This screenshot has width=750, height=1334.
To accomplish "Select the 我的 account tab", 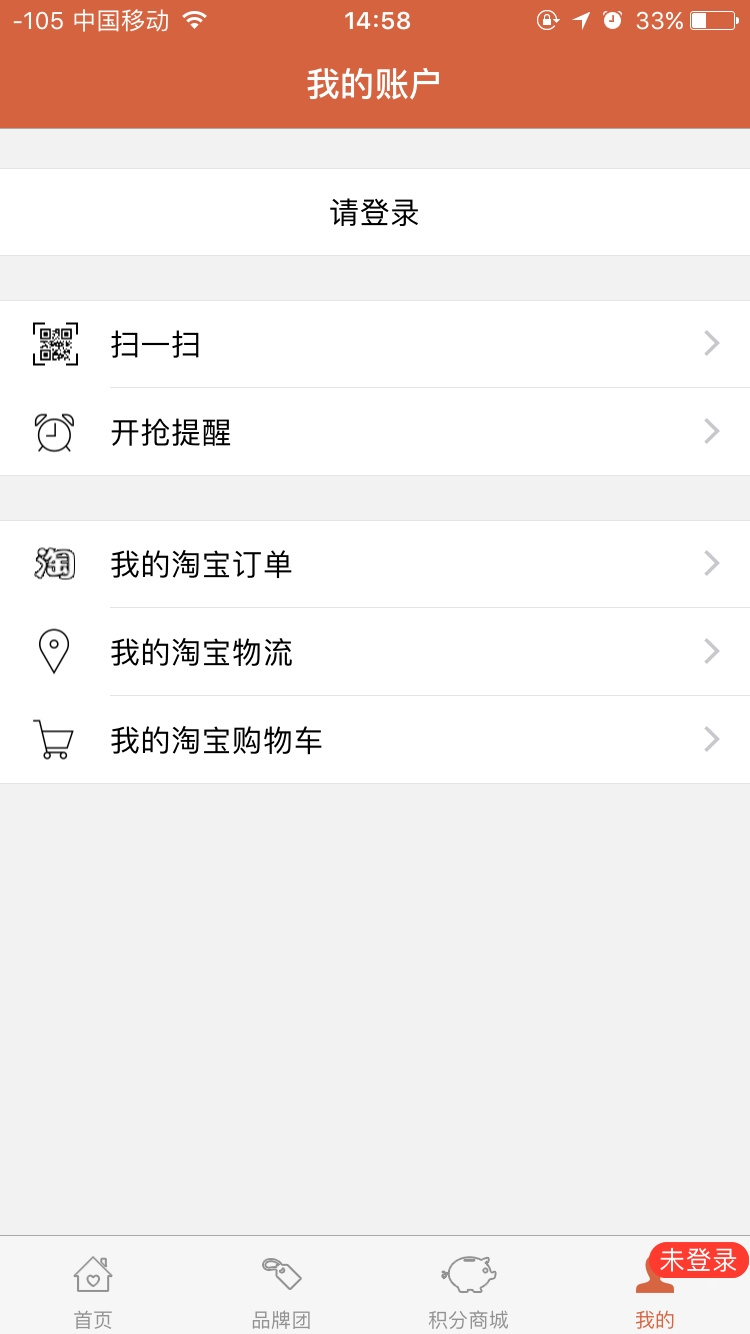I will pyautogui.click(x=655, y=1290).
